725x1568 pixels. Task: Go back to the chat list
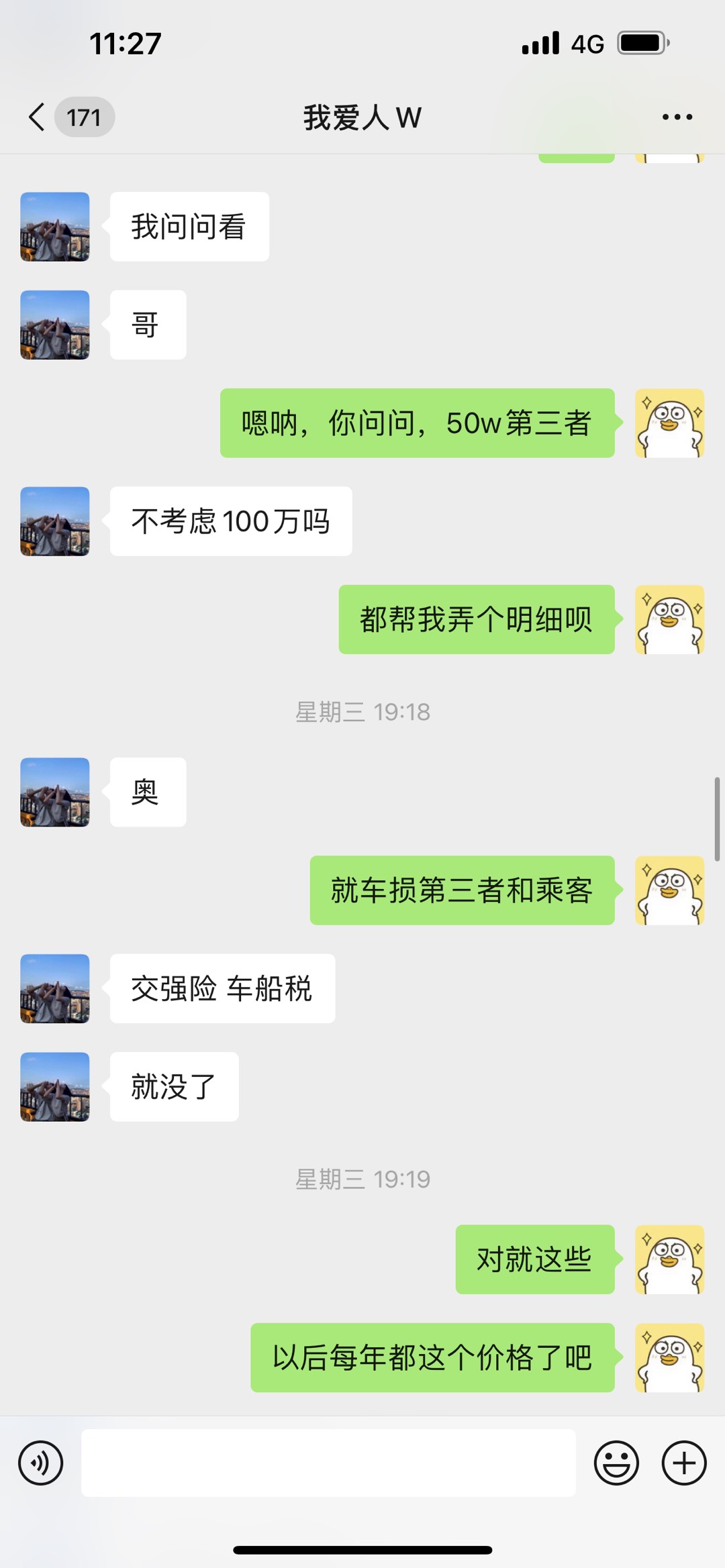coord(38,117)
